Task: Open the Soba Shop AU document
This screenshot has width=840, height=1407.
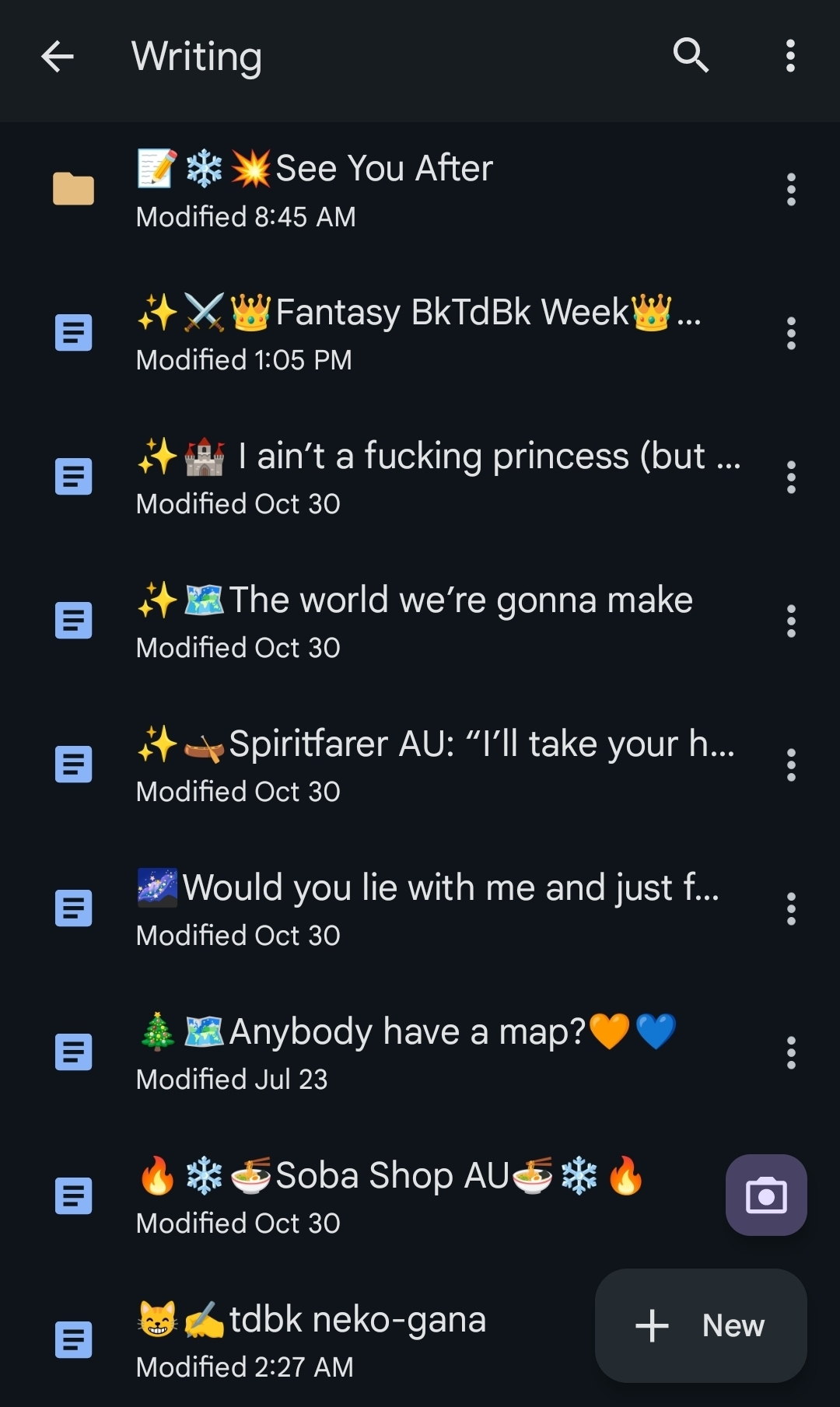Action: [x=389, y=1196]
